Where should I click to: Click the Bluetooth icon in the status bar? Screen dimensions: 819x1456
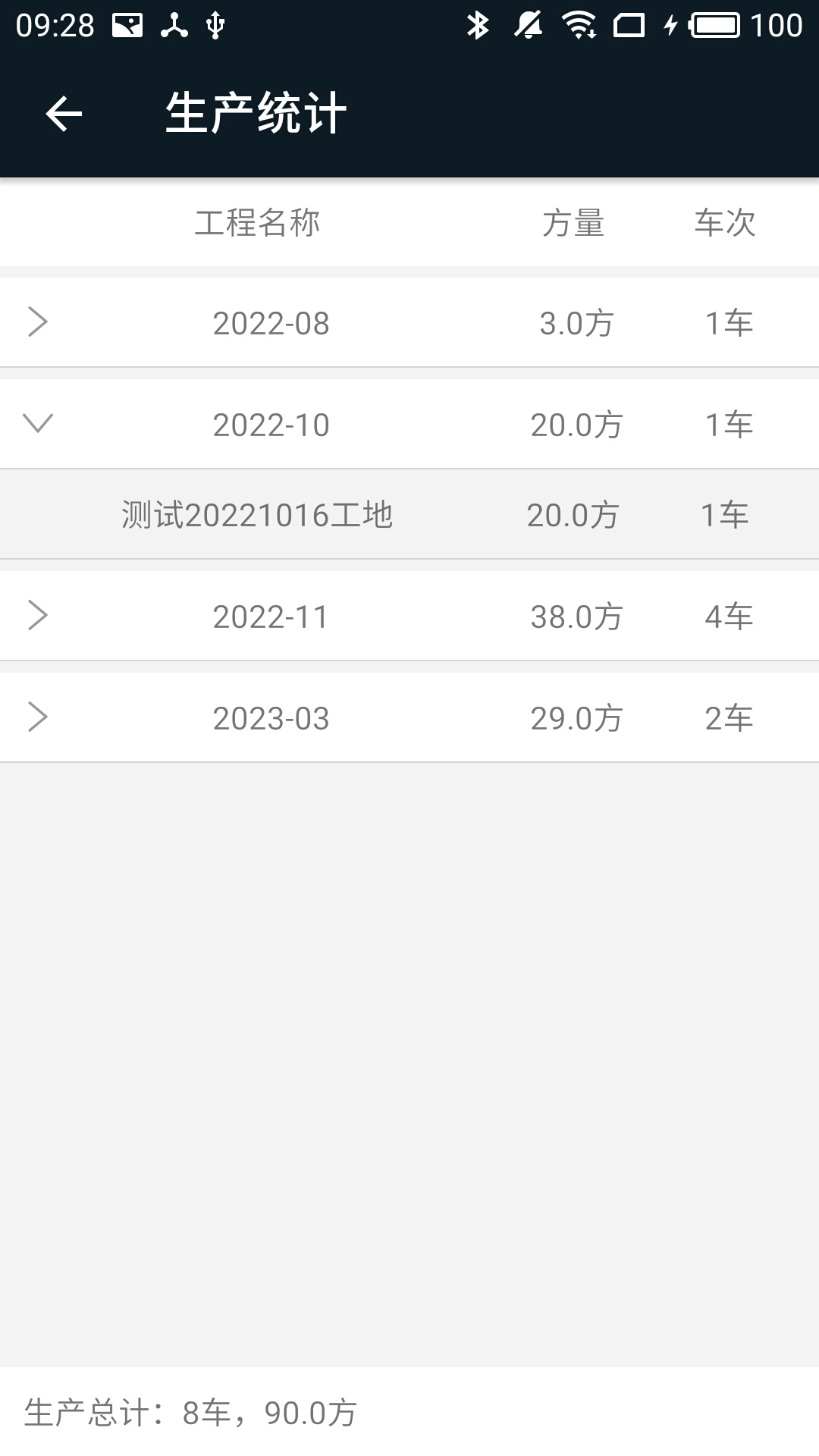[x=478, y=24]
